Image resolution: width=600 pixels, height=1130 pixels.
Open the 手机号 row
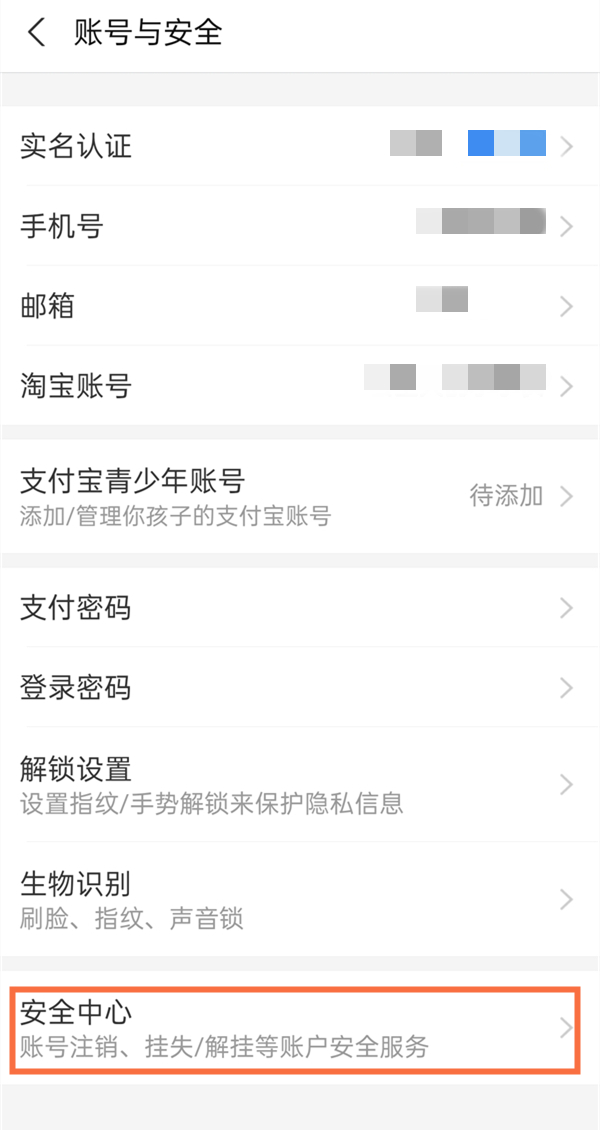tap(300, 226)
